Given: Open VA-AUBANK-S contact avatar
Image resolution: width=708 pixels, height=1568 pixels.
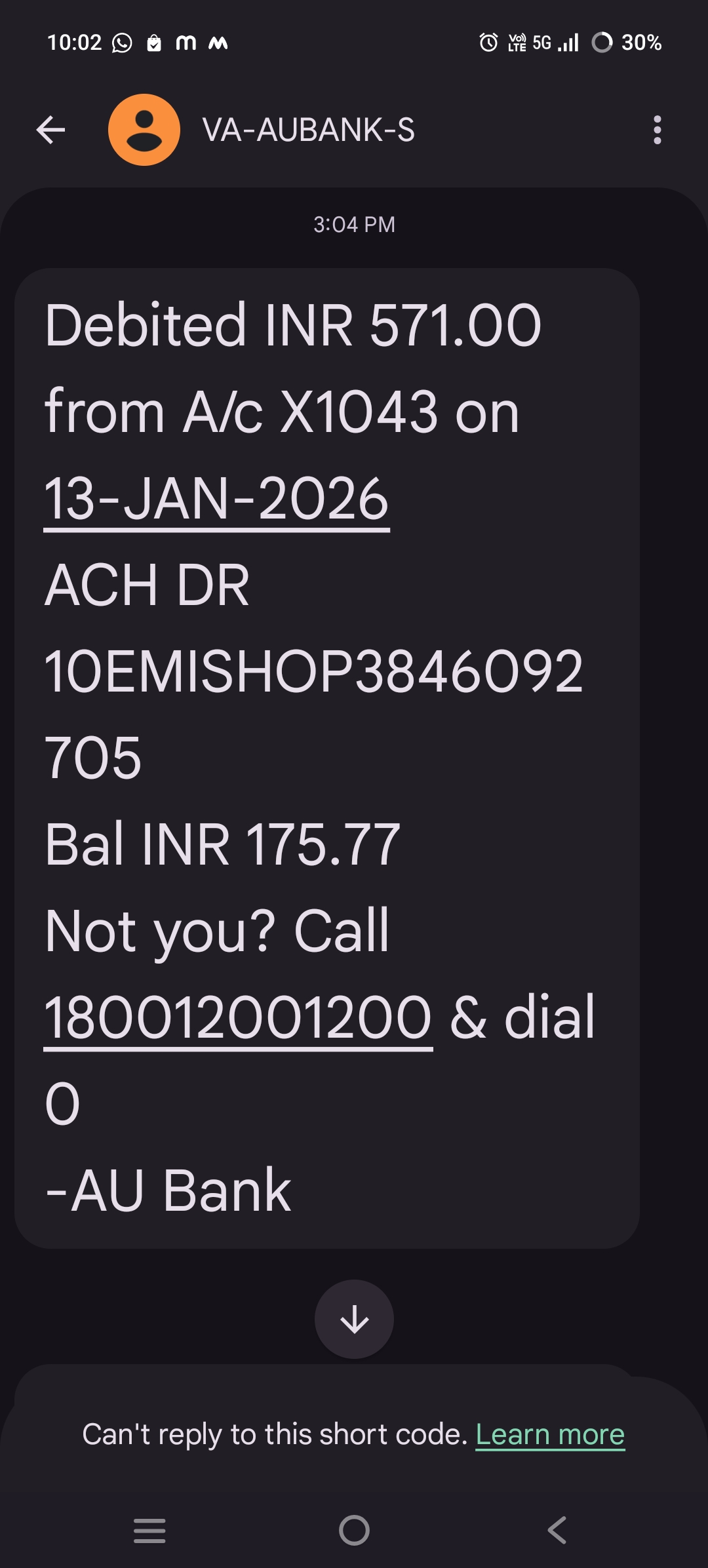Looking at the screenshot, I should pyautogui.click(x=144, y=130).
